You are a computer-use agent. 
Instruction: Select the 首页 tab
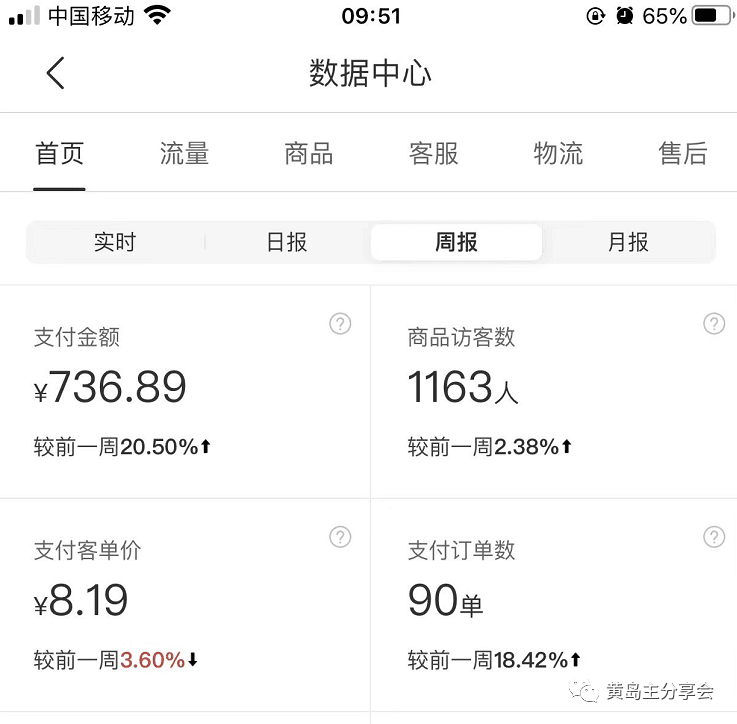(x=60, y=153)
